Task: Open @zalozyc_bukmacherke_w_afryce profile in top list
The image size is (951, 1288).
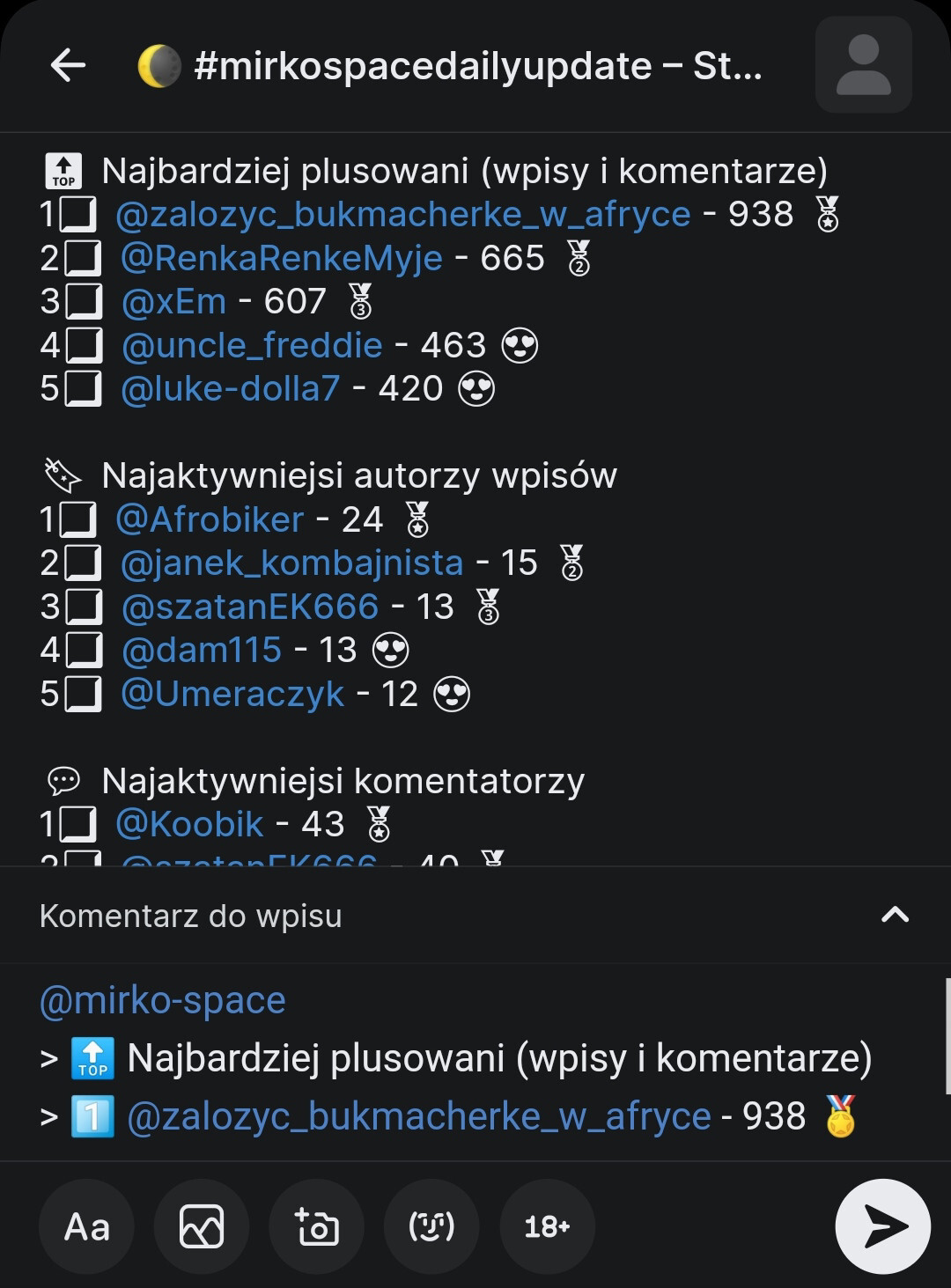Action: click(402, 214)
